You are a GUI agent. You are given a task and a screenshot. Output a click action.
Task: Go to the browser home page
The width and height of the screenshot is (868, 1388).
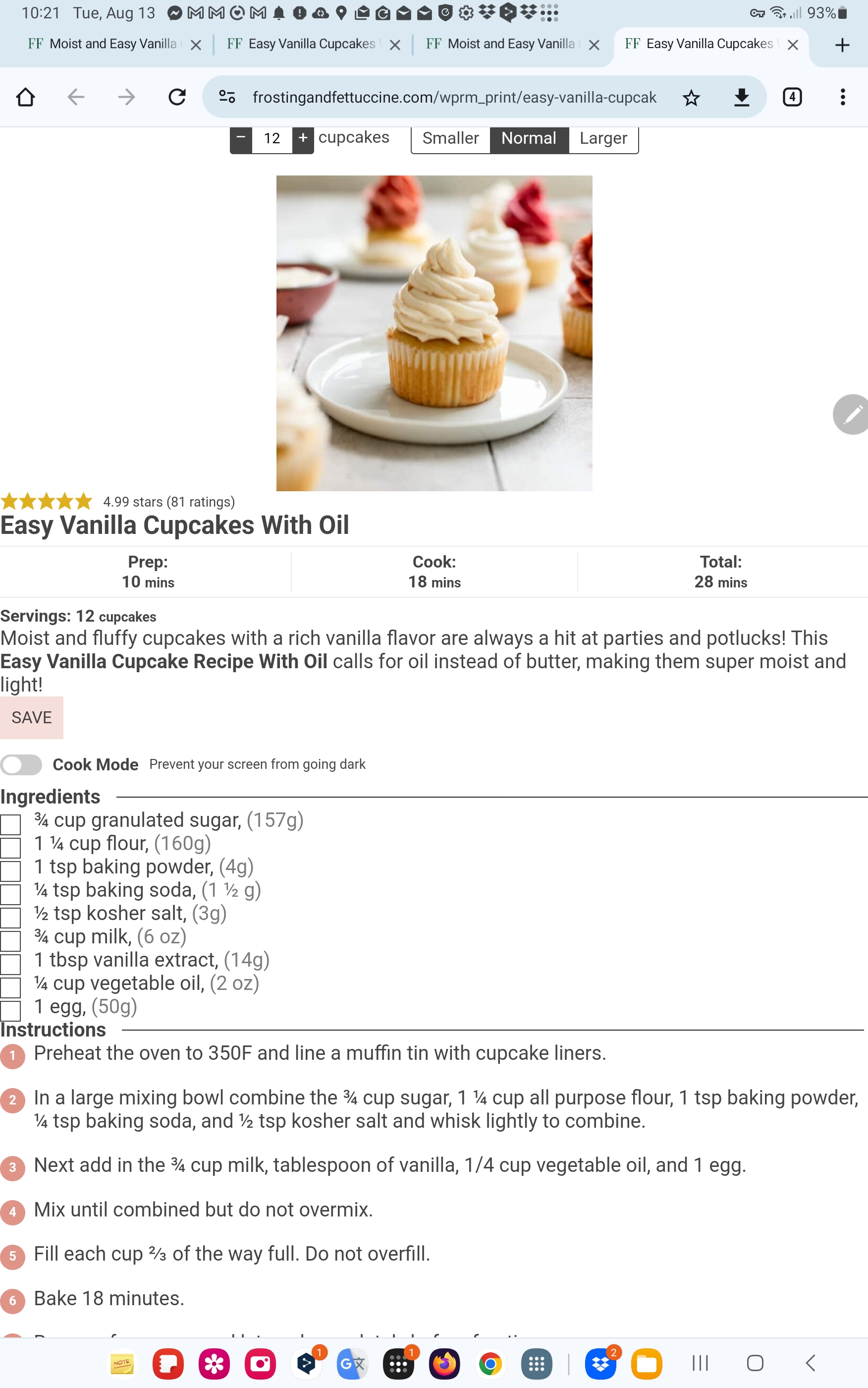click(25, 97)
